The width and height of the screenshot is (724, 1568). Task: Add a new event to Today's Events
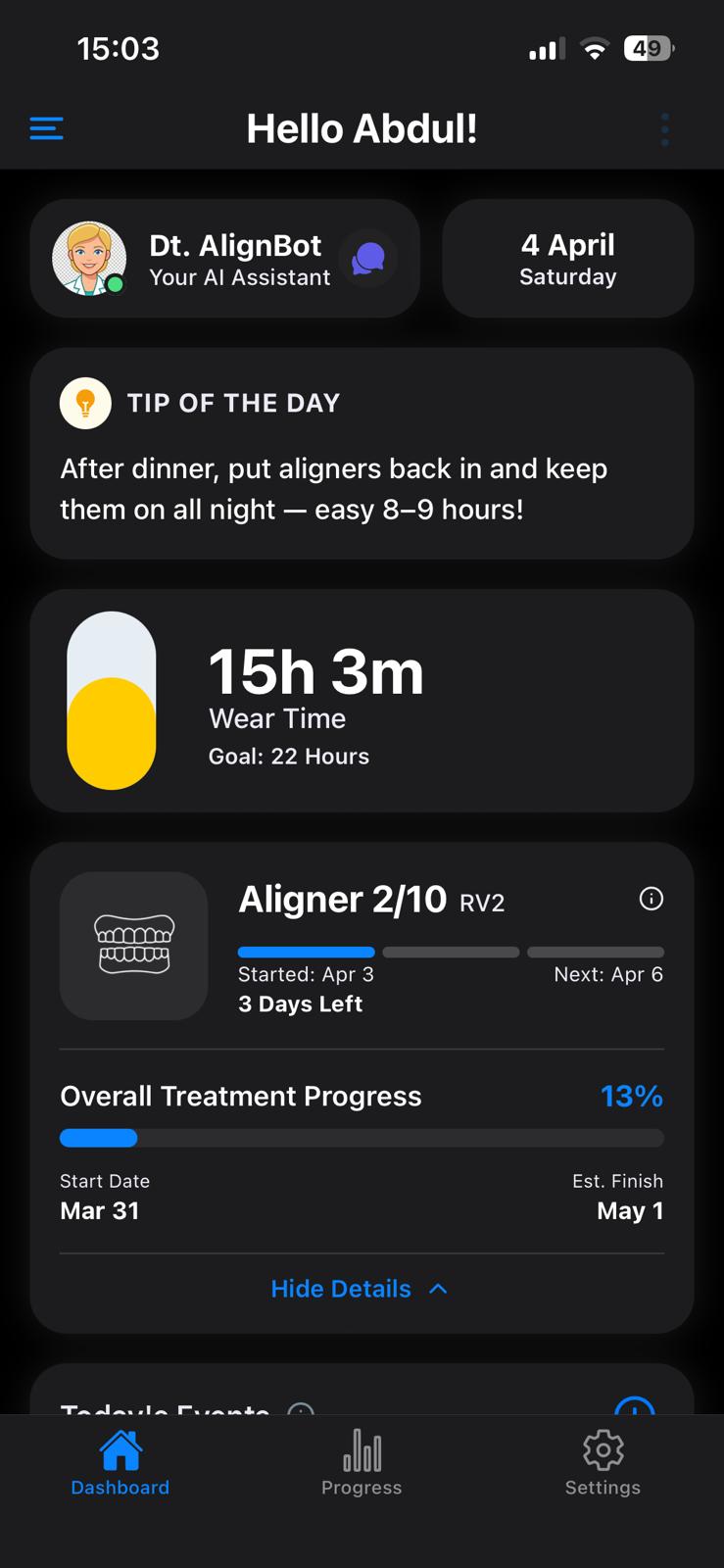[x=634, y=1405]
